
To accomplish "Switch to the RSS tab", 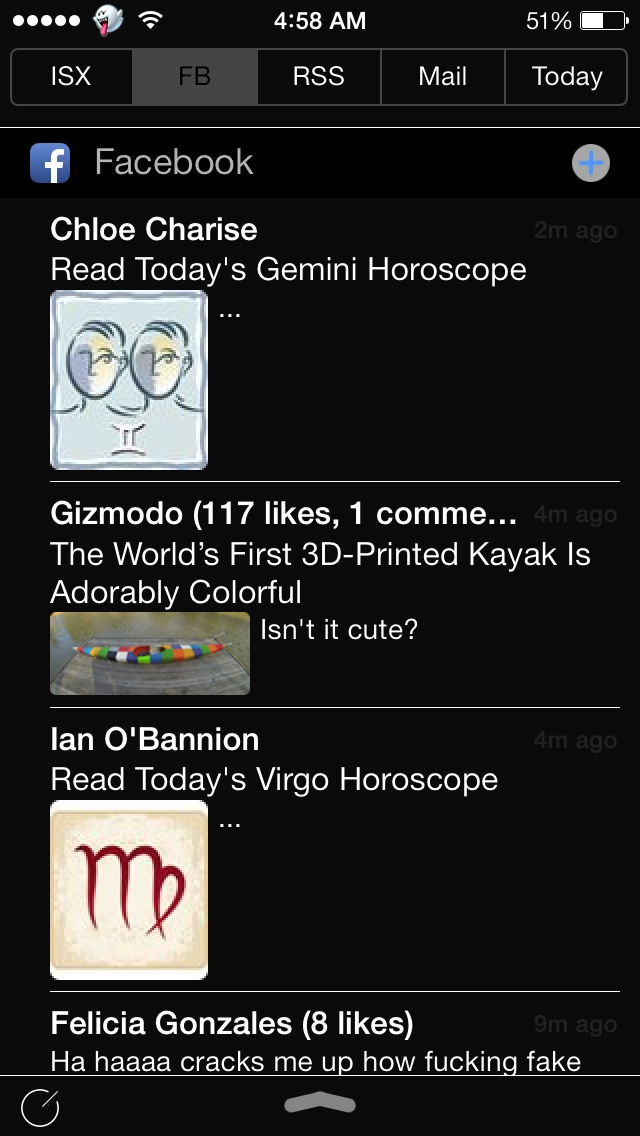I will point(319,77).
